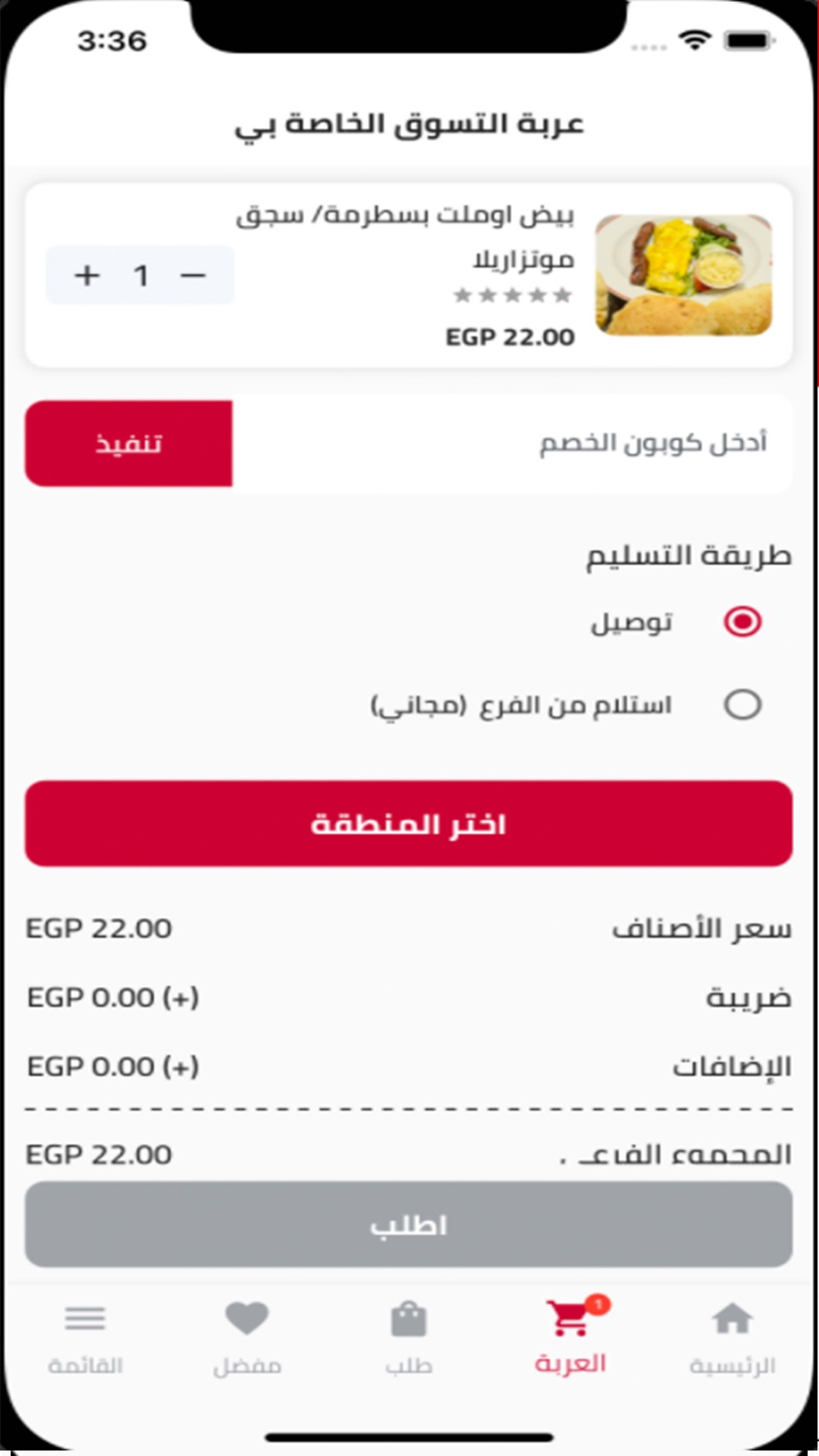Open the بيض اومليت بسطرمة item card

click(x=409, y=275)
